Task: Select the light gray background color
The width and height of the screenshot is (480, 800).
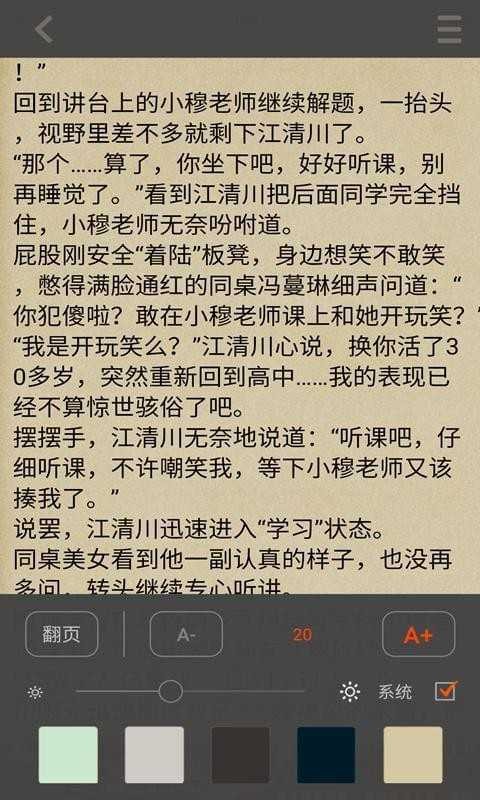Action: coord(154,755)
